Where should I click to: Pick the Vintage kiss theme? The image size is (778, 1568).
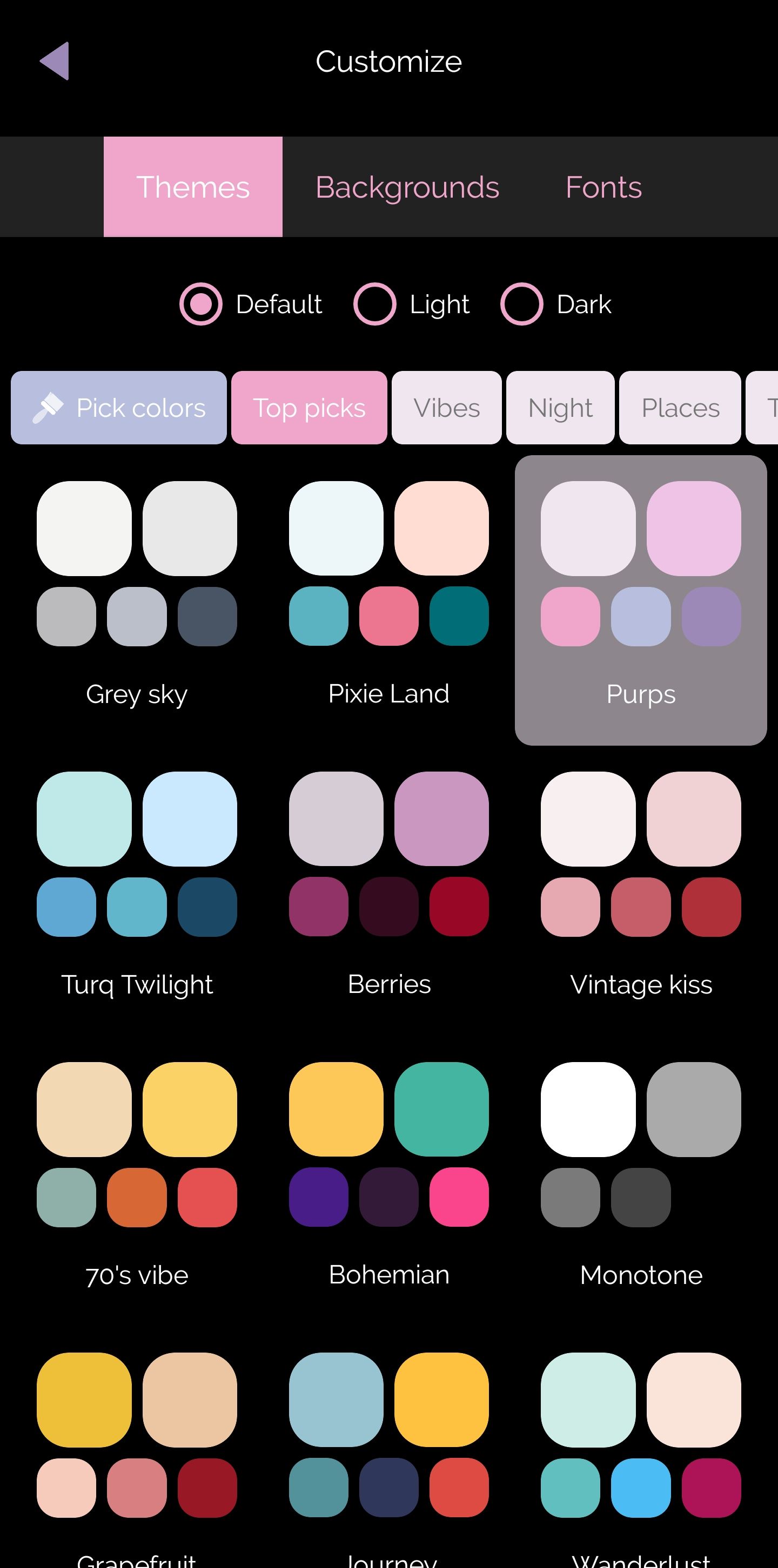coord(641,883)
